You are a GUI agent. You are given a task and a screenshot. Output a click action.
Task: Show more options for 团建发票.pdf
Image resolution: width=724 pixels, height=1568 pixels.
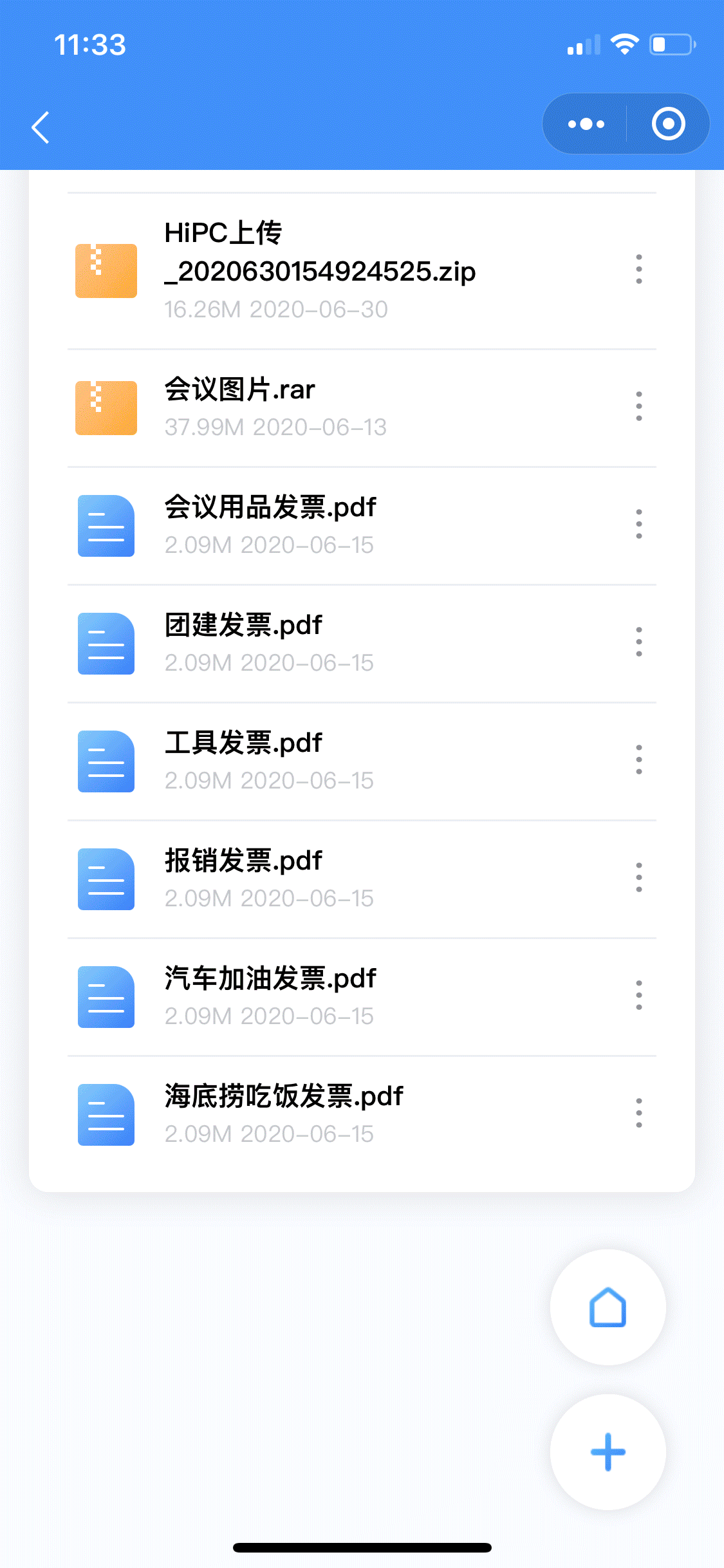point(638,642)
